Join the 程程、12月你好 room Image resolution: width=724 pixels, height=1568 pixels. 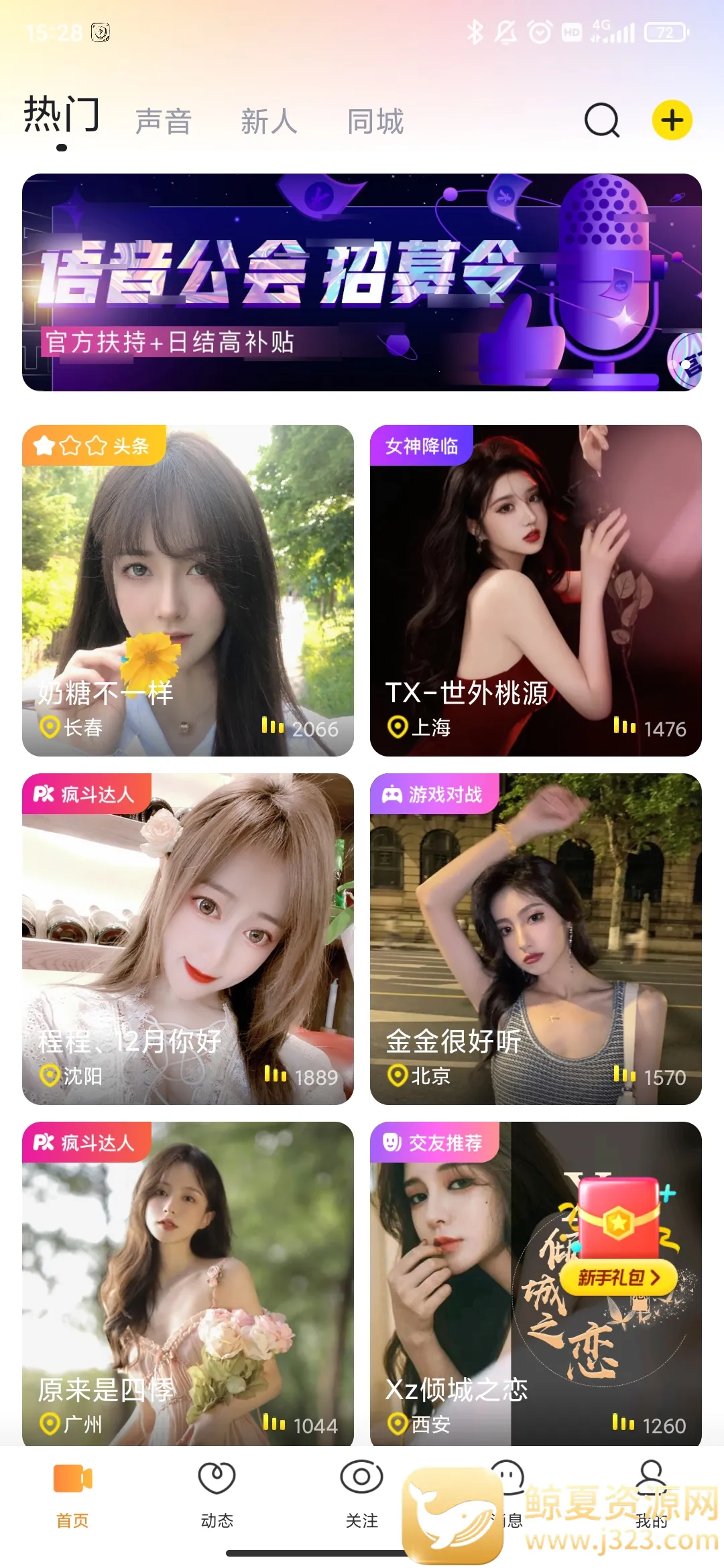(188, 939)
